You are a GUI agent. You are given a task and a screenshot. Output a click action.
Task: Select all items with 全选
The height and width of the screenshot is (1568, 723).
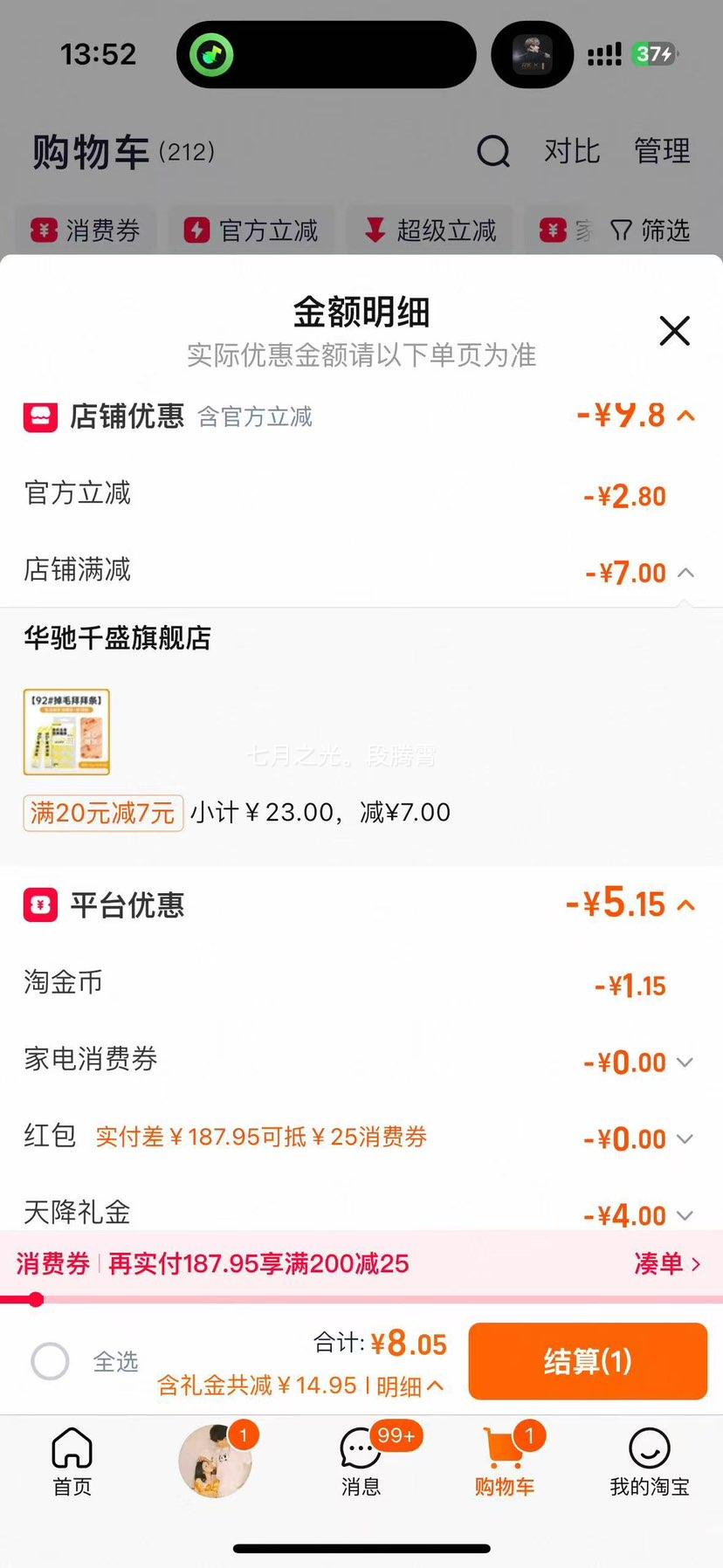click(x=51, y=1361)
